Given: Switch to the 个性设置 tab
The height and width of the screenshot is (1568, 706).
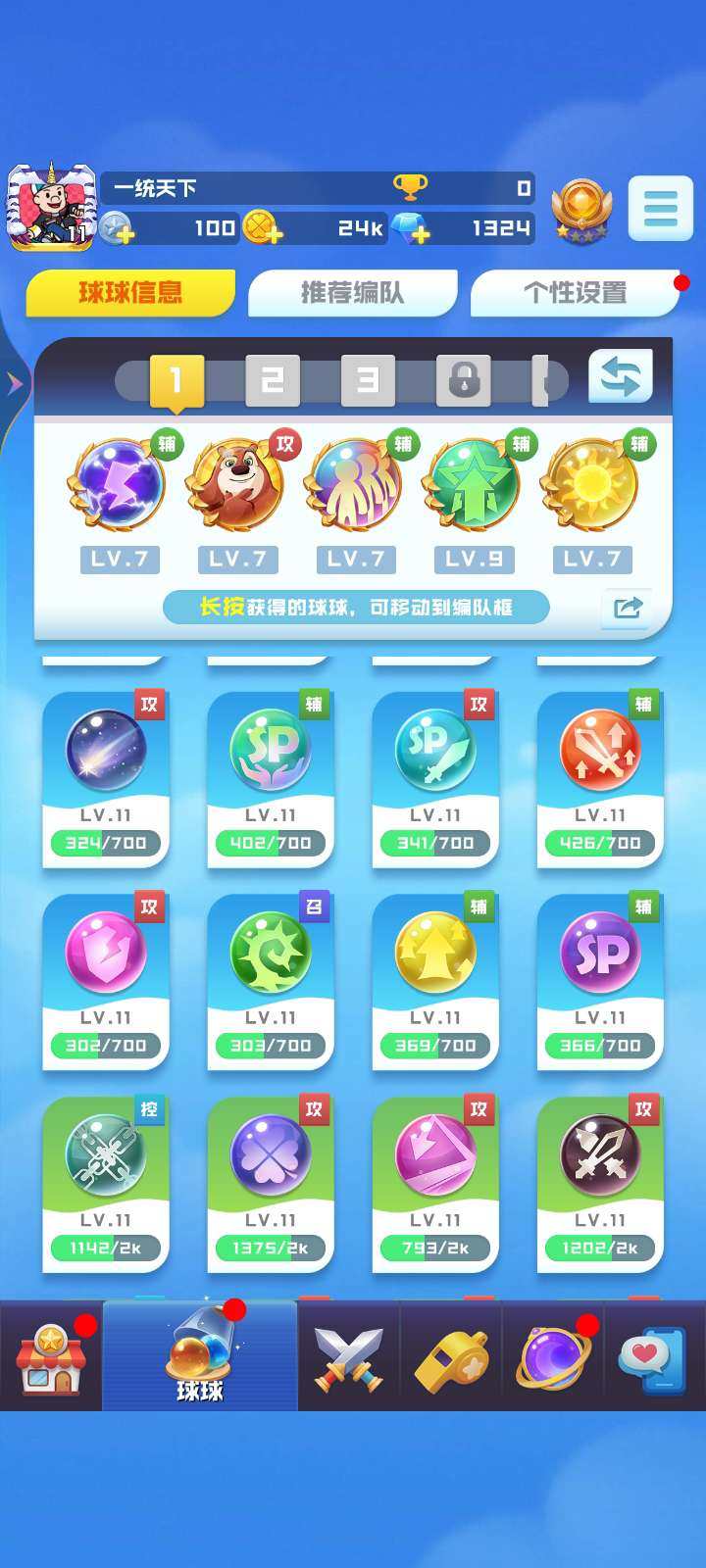Looking at the screenshot, I should coord(575,293).
